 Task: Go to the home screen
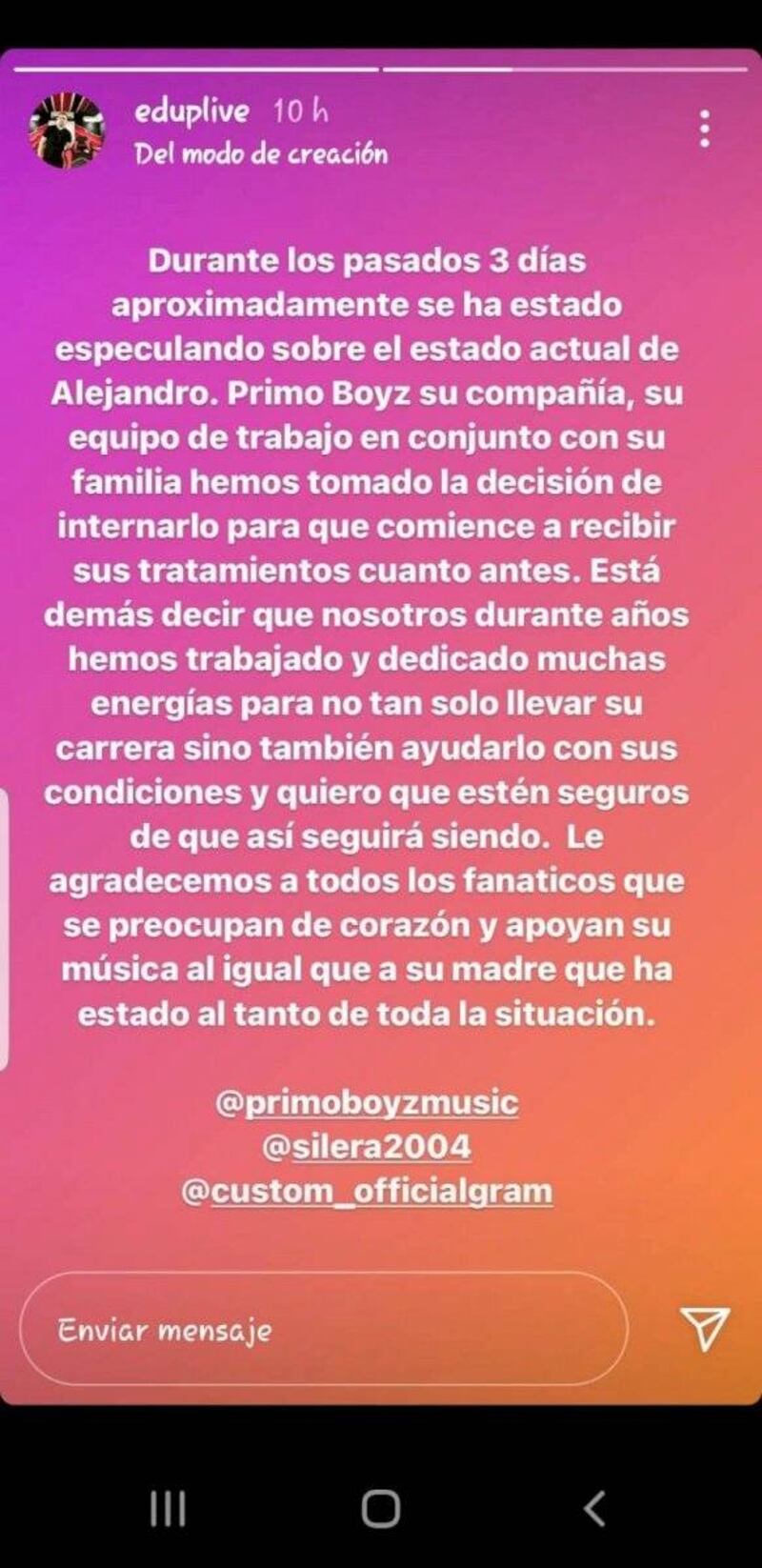click(381, 1509)
